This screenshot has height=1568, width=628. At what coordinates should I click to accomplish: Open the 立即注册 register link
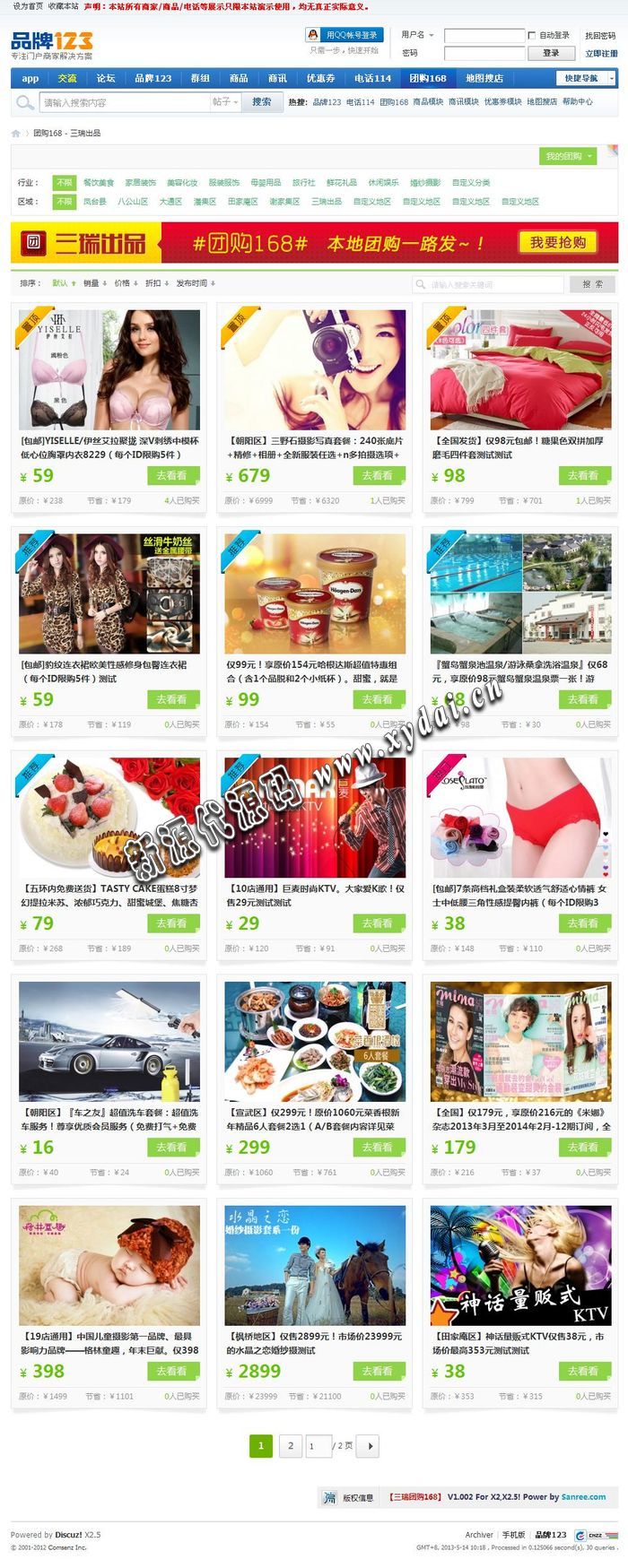click(x=600, y=54)
